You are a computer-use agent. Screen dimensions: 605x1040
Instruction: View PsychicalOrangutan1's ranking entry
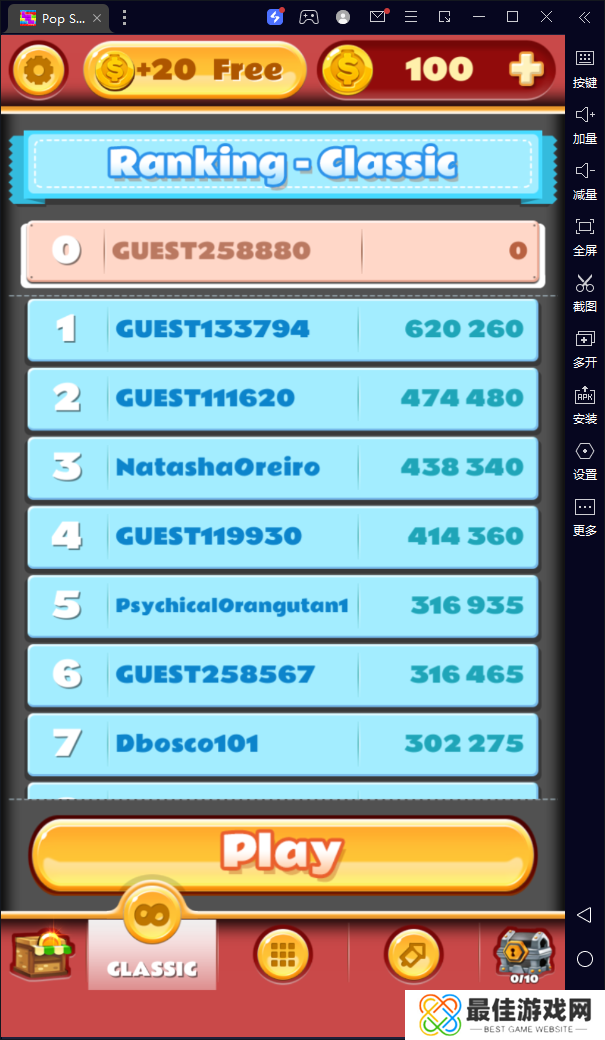coord(282,605)
